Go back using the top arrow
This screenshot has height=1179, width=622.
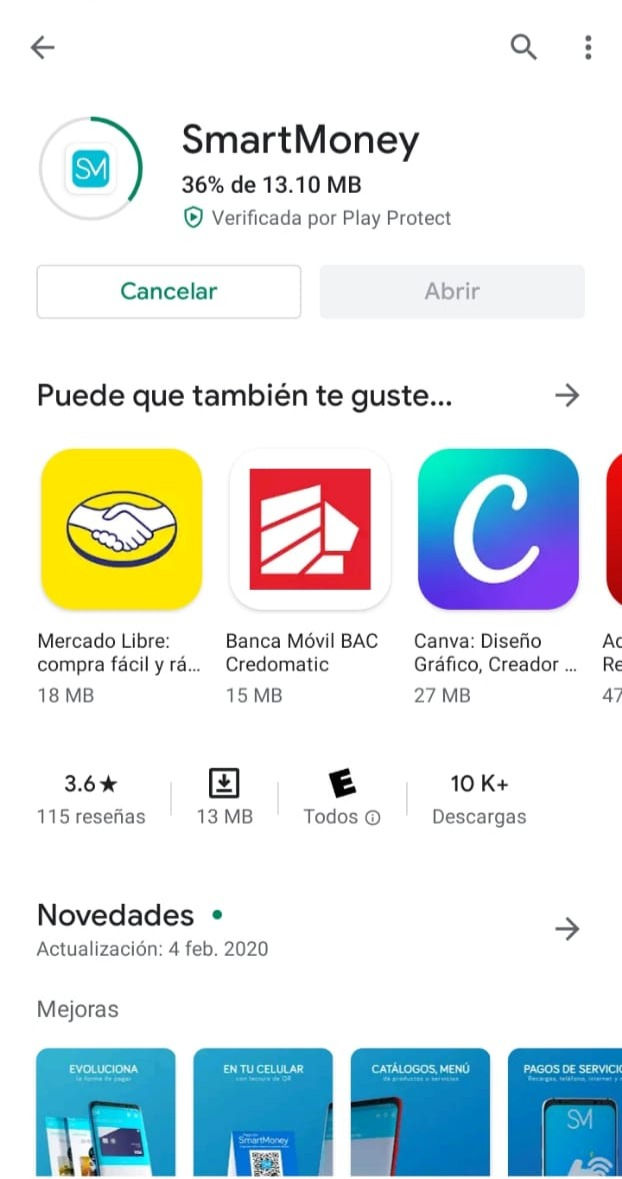coord(43,47)
